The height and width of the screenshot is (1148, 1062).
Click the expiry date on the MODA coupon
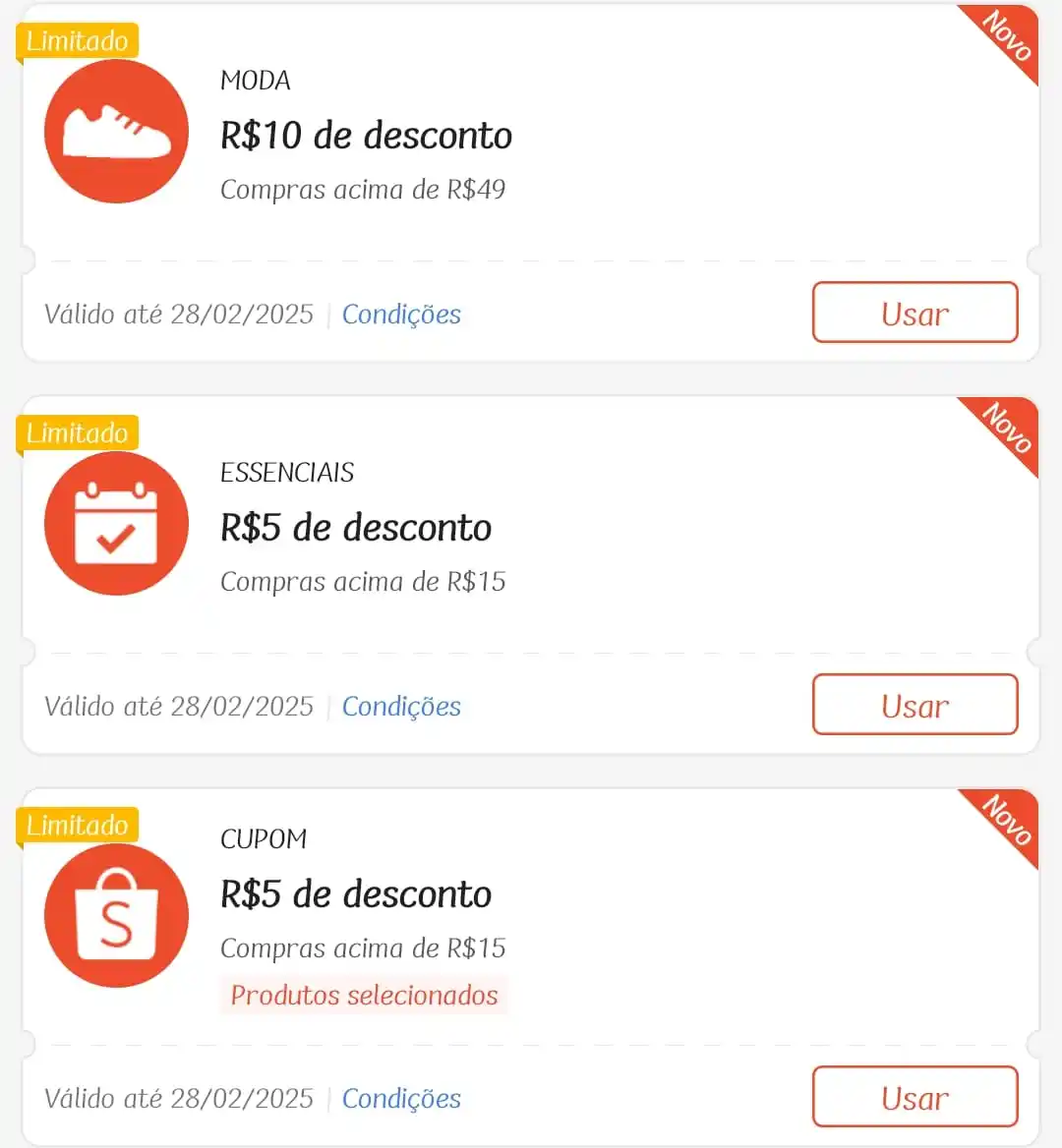point(179,315)
